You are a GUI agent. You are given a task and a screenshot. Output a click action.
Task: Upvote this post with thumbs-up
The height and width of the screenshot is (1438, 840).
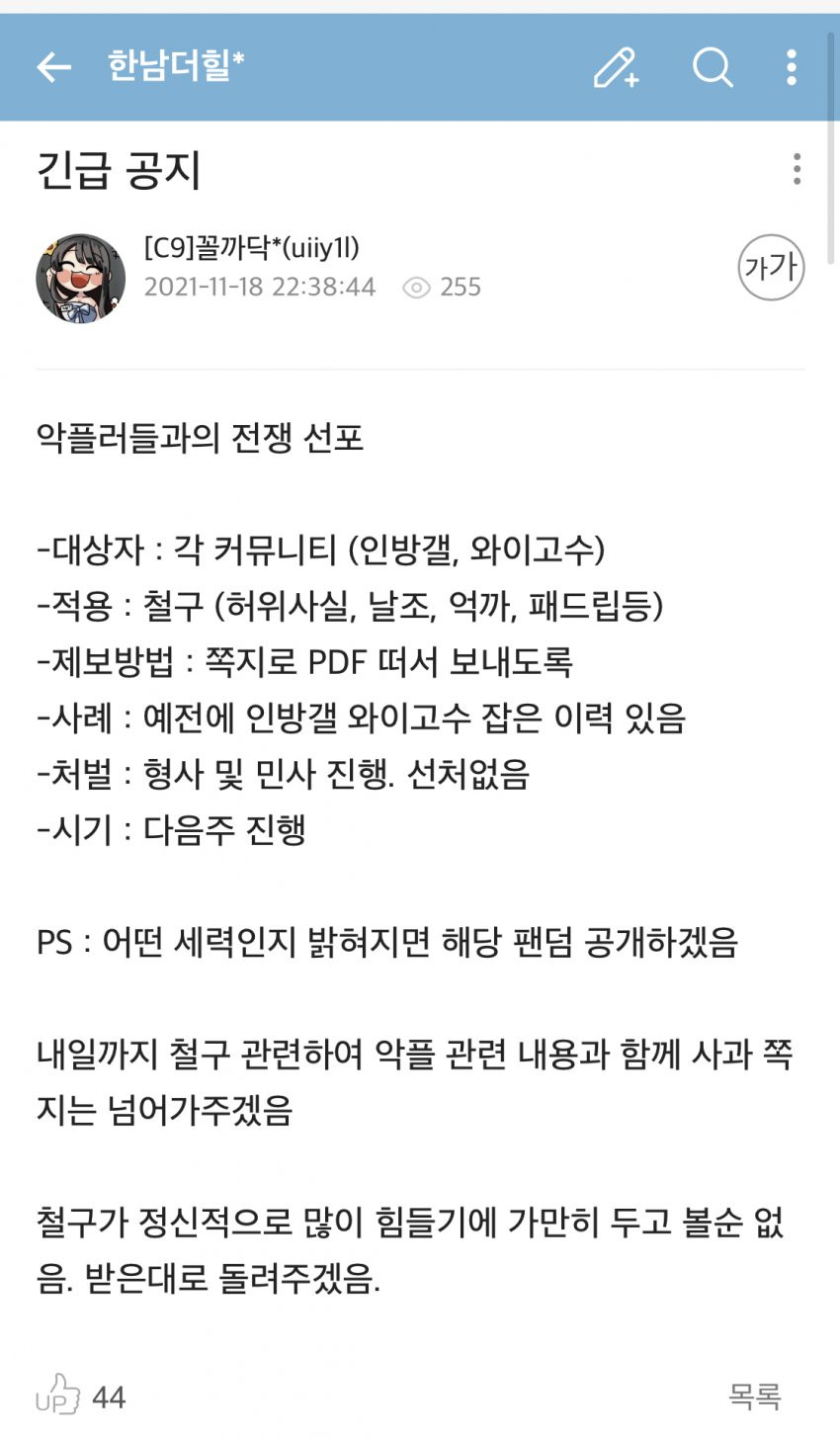click(58, 1395)
